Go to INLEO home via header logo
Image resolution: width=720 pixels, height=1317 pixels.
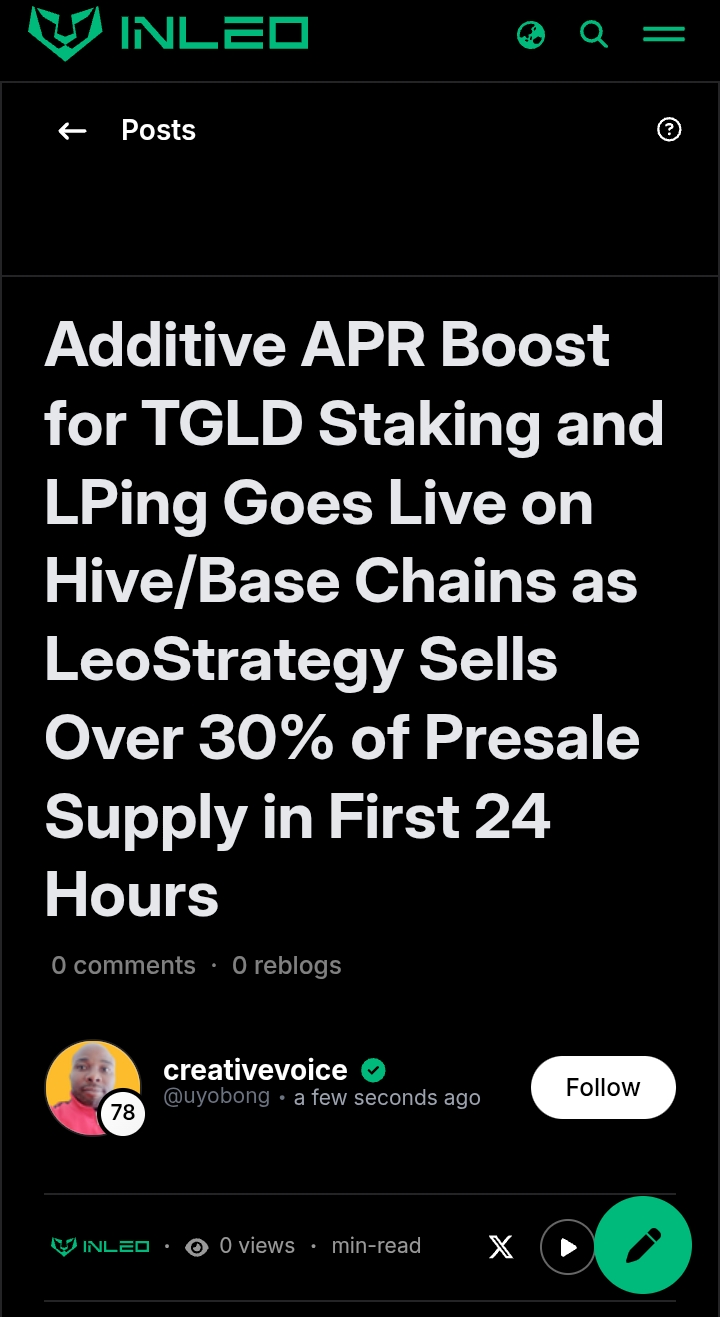pos(168,34)
